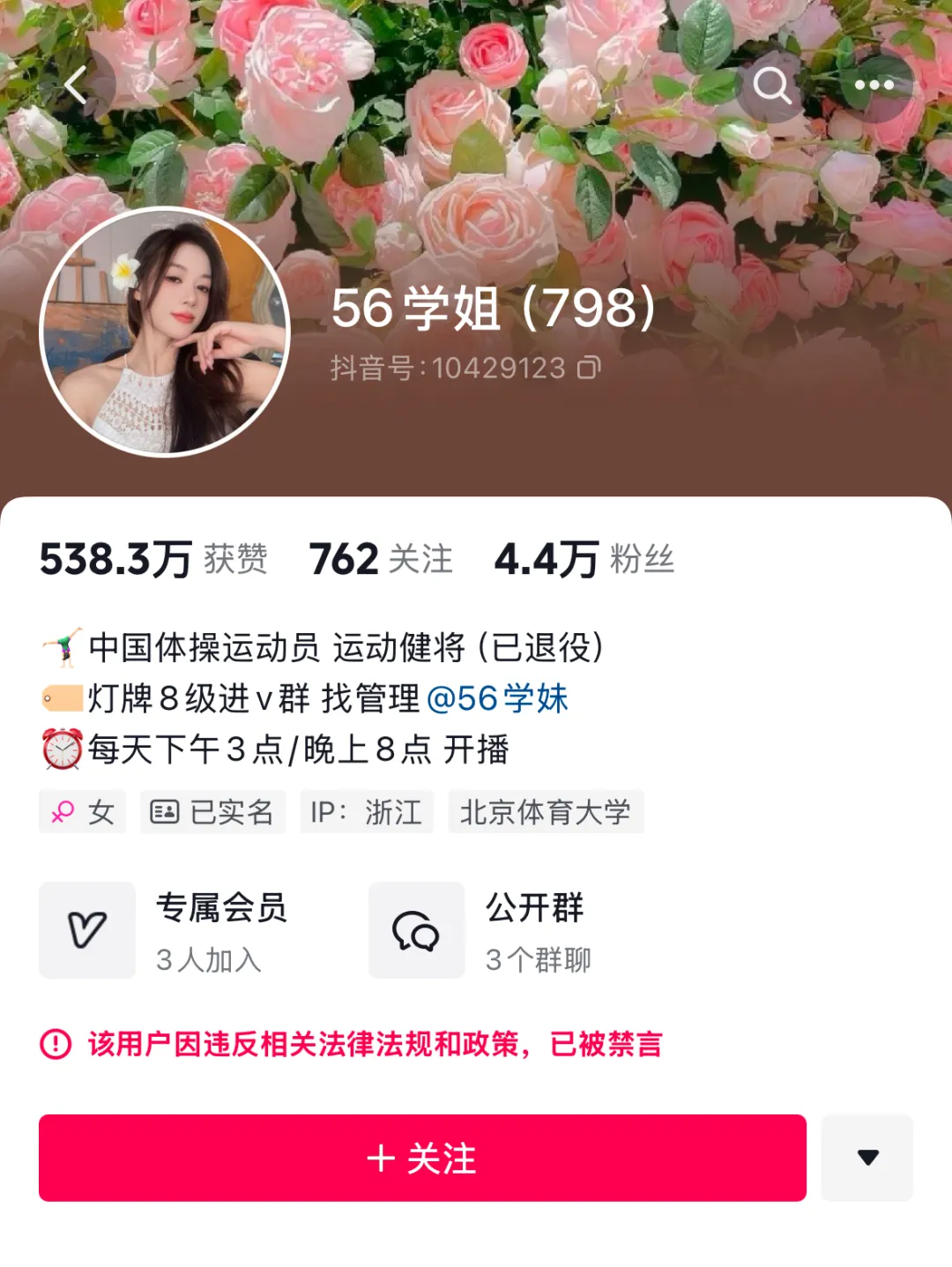Open the 4.4万 粉丝 followers list
The width and height of the screenshot is (952, 1267).
tap(584, 559)
